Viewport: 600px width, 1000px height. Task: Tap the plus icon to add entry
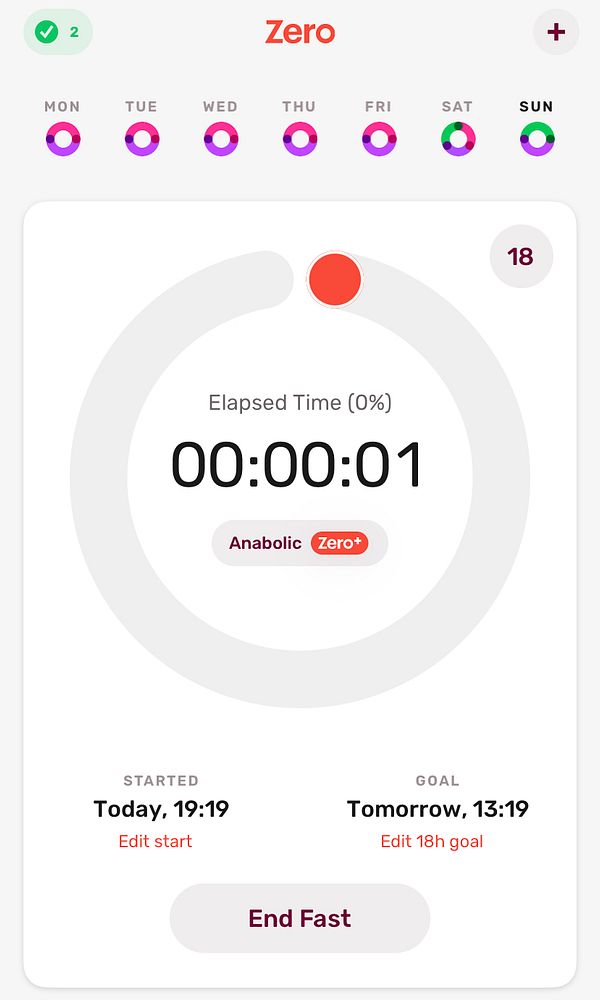[556, 32]
